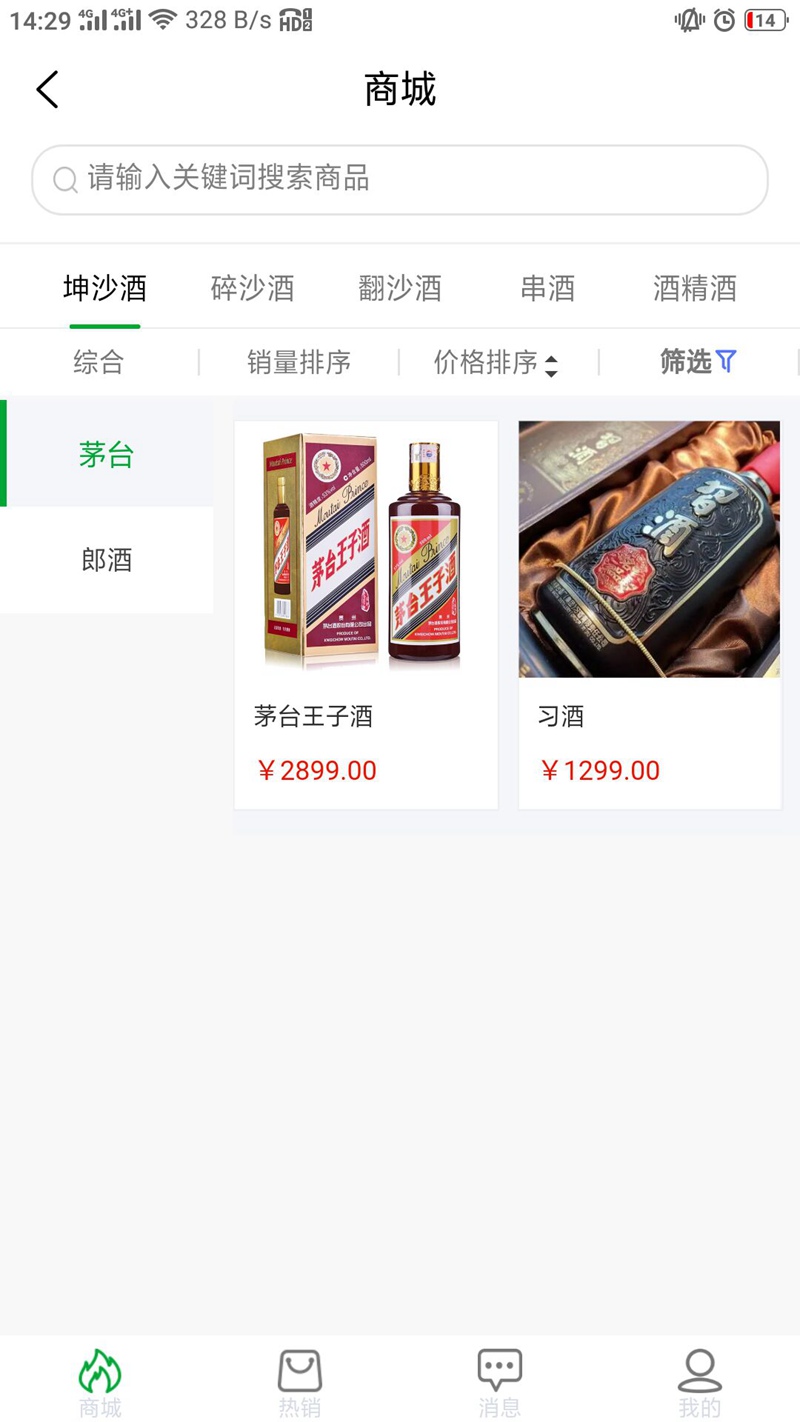The height and width of the screenshot is (1422, 800).
Task: View the 习酒 product card
Action: coord(649,614)
